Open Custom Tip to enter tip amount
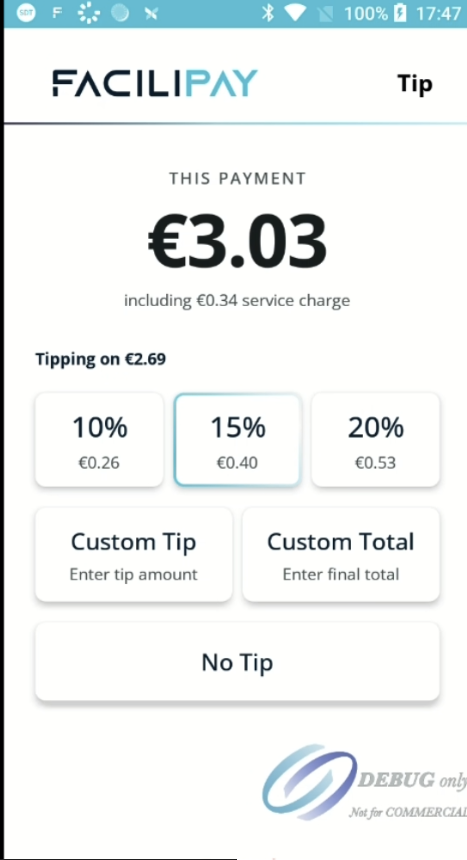This screenshot has height=860, width=467. click(133, 555)
